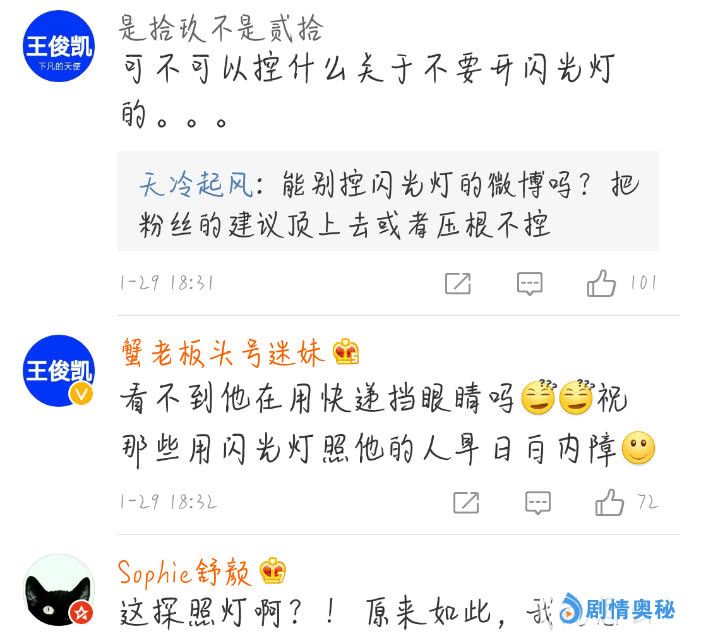Screen dimensions: 703x639
Task: Open quoted user 天冷起风 profile
Action: click(x=192, y=185)
